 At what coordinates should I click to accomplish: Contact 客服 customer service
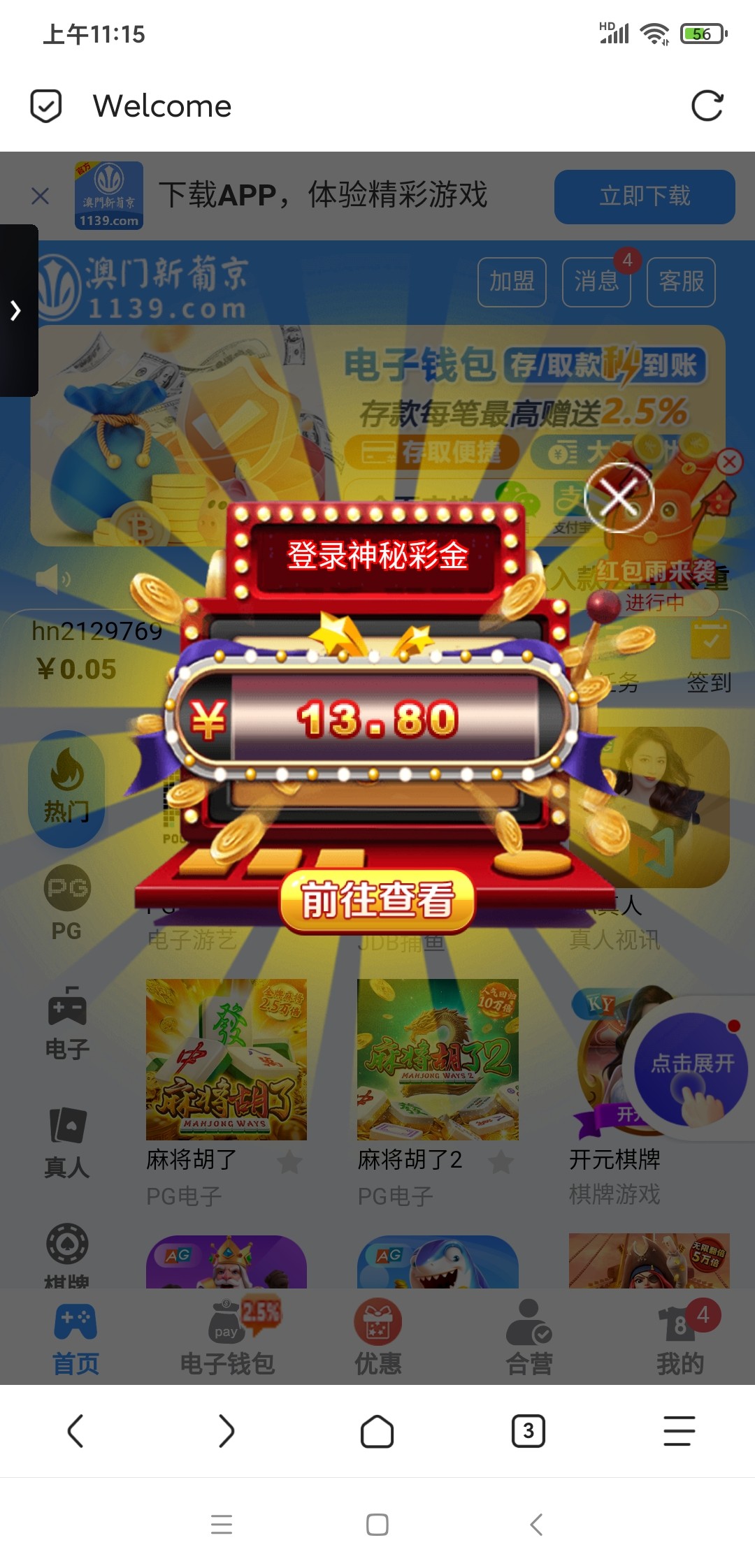click(681, 282)
